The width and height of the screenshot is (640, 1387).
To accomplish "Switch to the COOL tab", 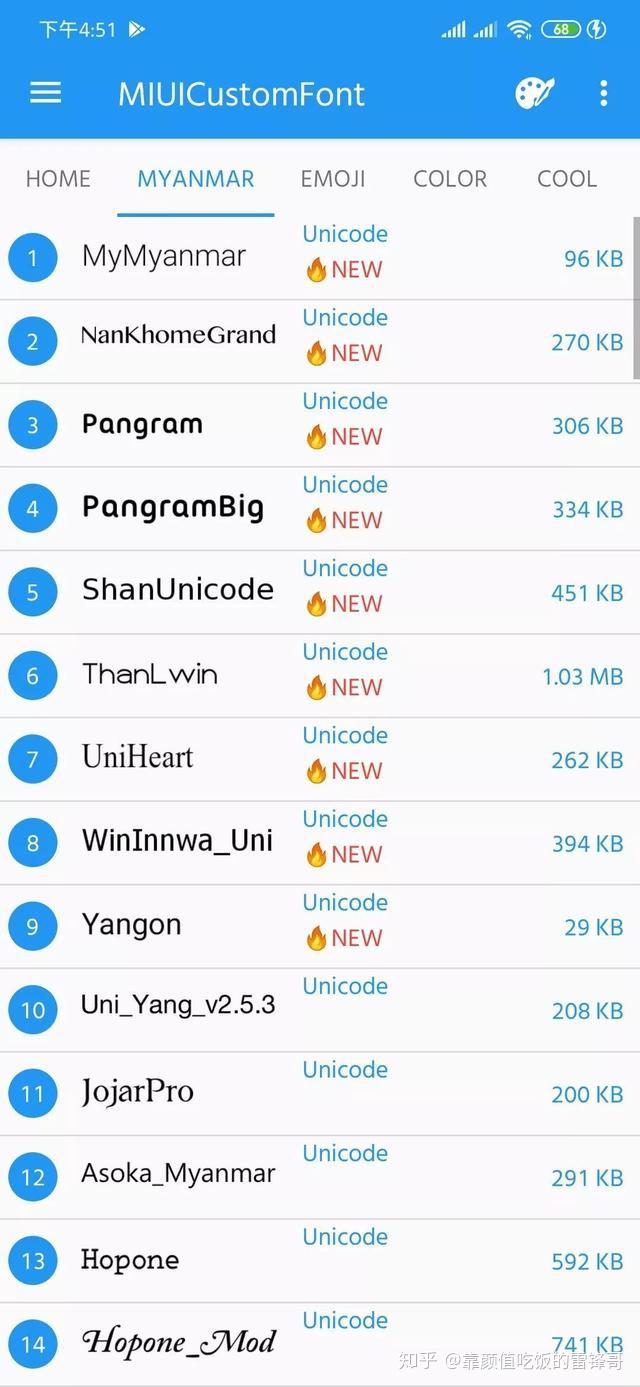I will pyautogui.click(x=567, y=179).
